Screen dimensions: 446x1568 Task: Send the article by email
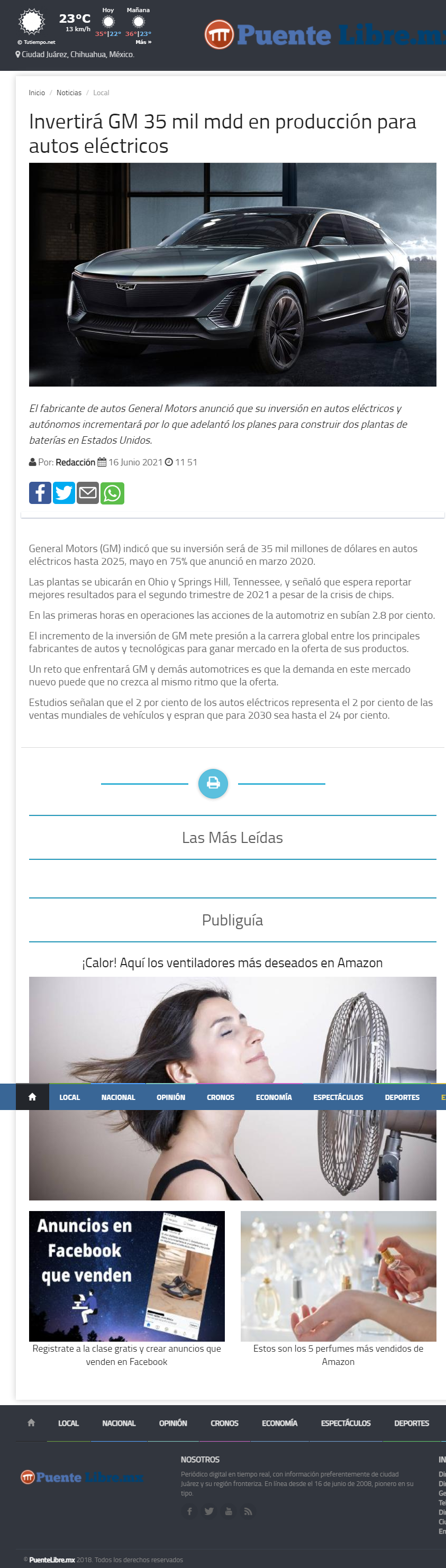[x=88, y=492]
